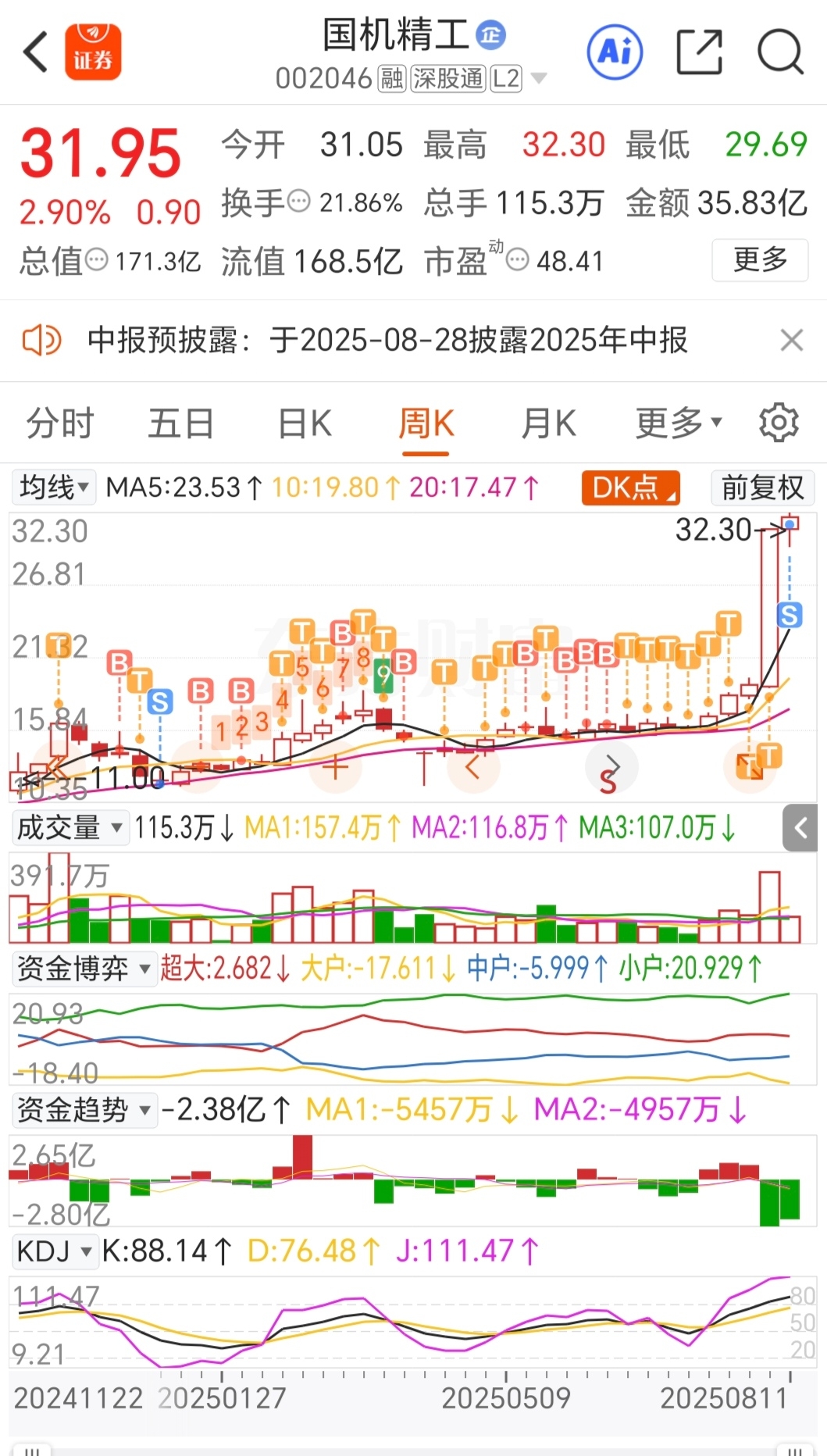Switch to the 日K chart tab
This screenshot has width=827, height=1456.
coord(305,423)
